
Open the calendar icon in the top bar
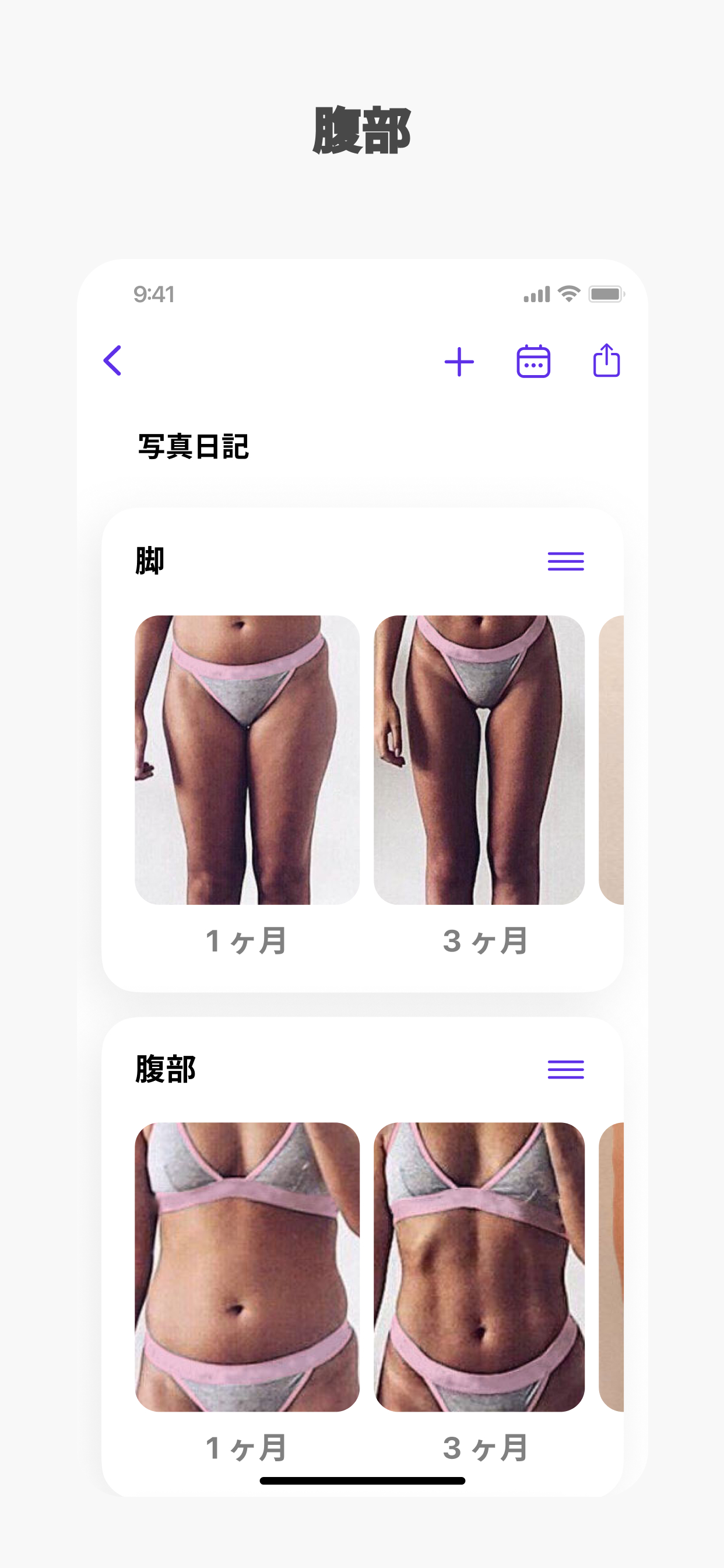tap(534, 362)
